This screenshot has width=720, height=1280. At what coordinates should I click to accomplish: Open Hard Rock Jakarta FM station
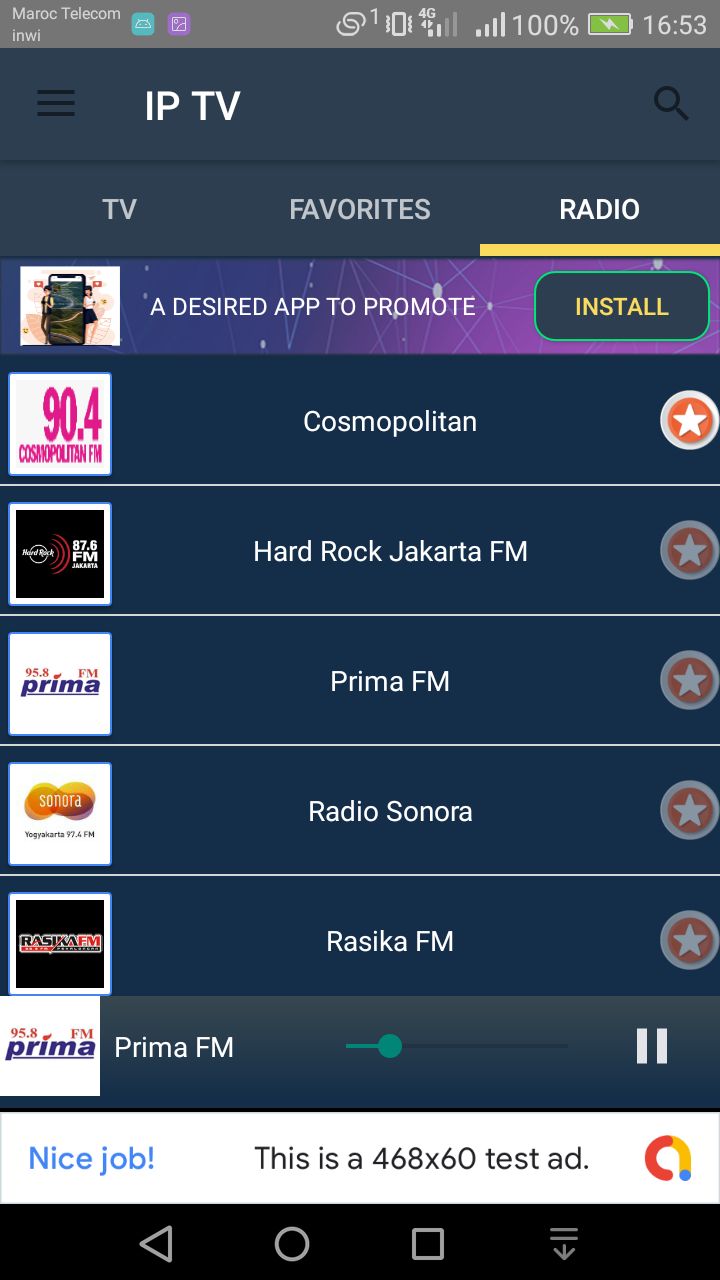(389, 552)
